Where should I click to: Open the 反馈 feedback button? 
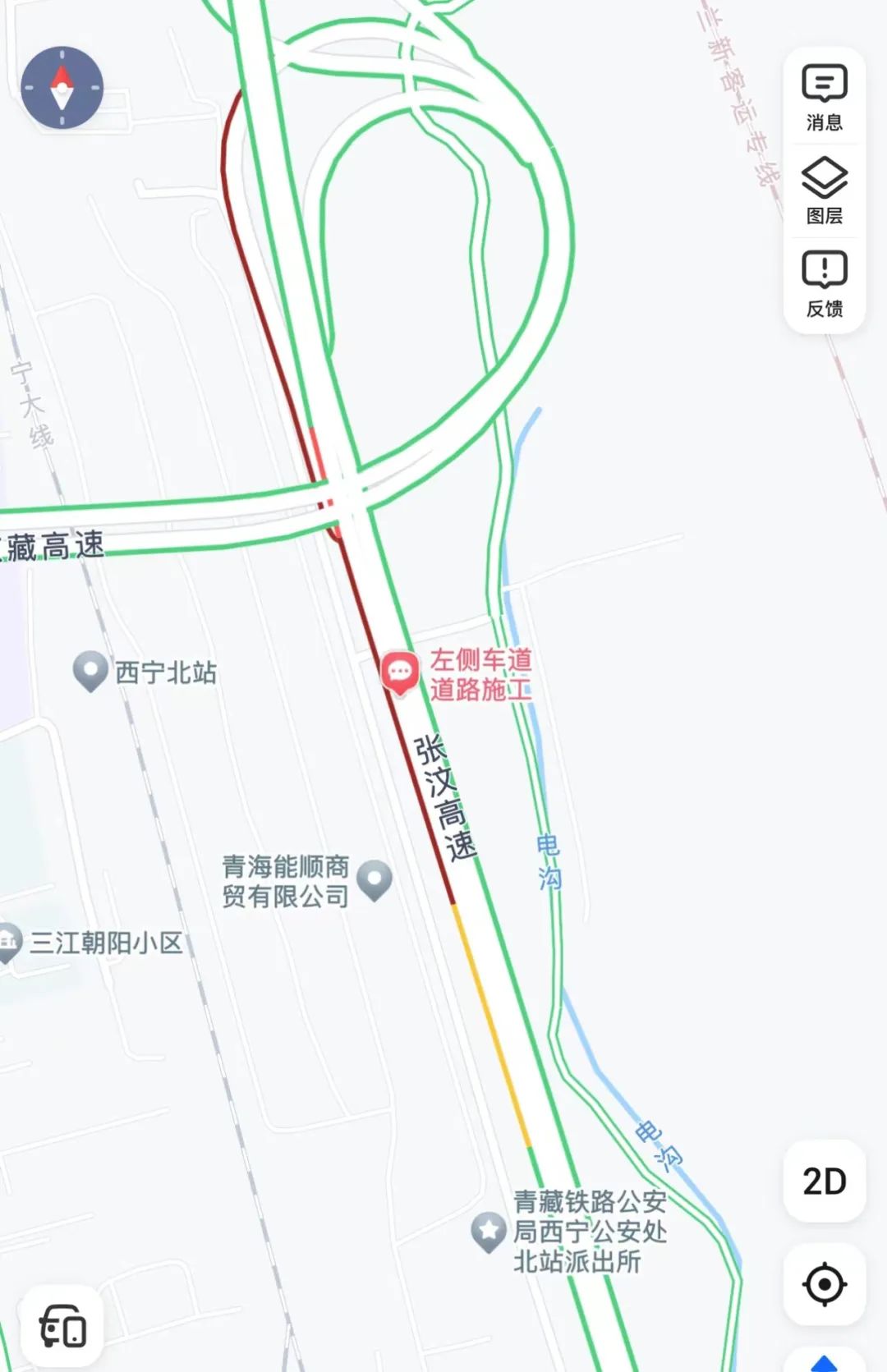[x=824, y=284]
